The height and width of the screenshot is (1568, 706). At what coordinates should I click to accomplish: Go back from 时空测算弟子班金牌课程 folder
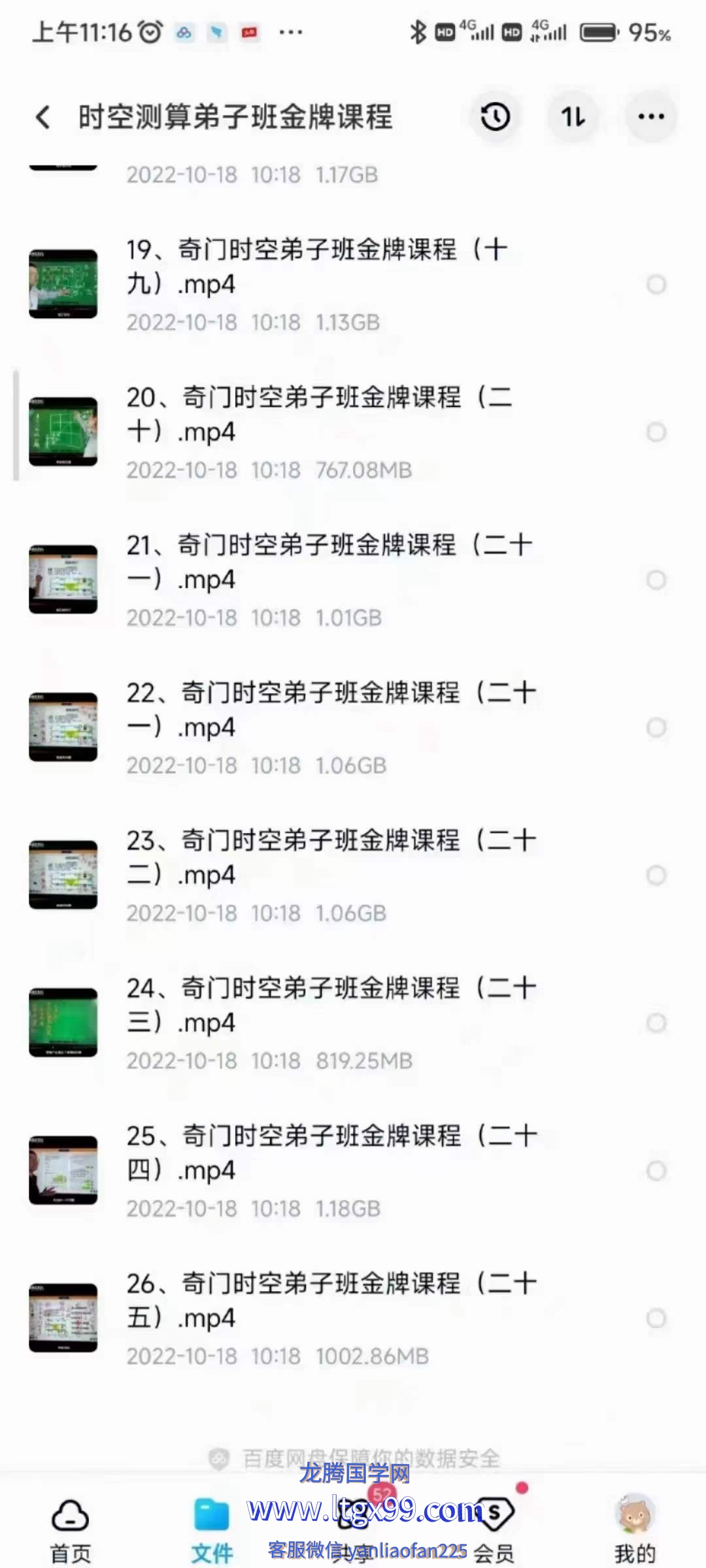point(43,118)
